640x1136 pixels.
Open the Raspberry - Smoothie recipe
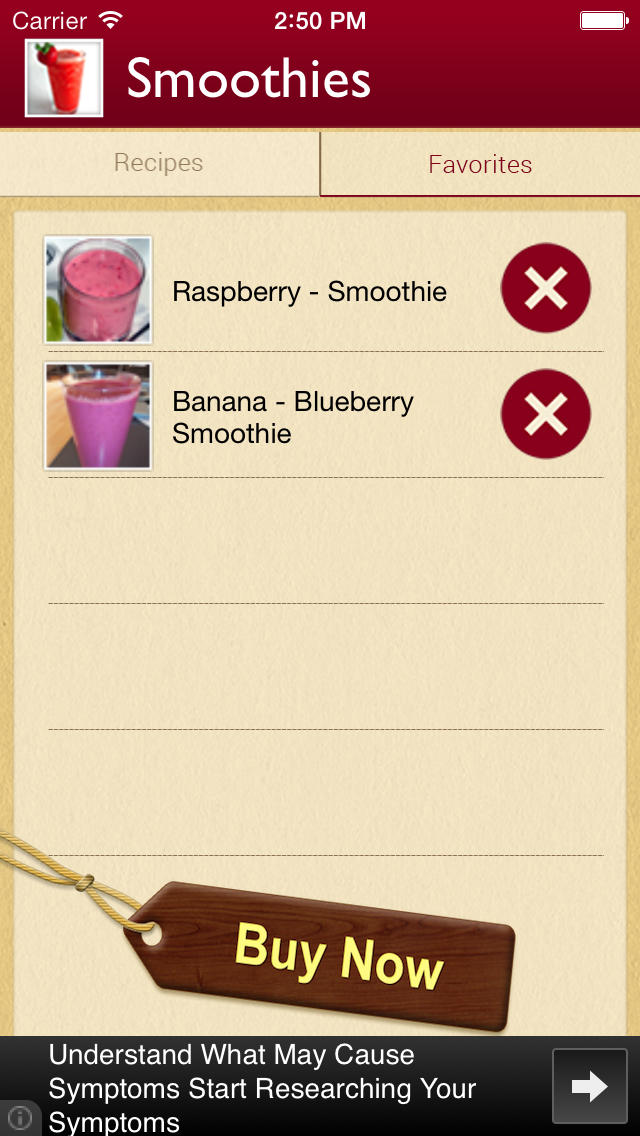pyautogui.click(x=309, y=292)
